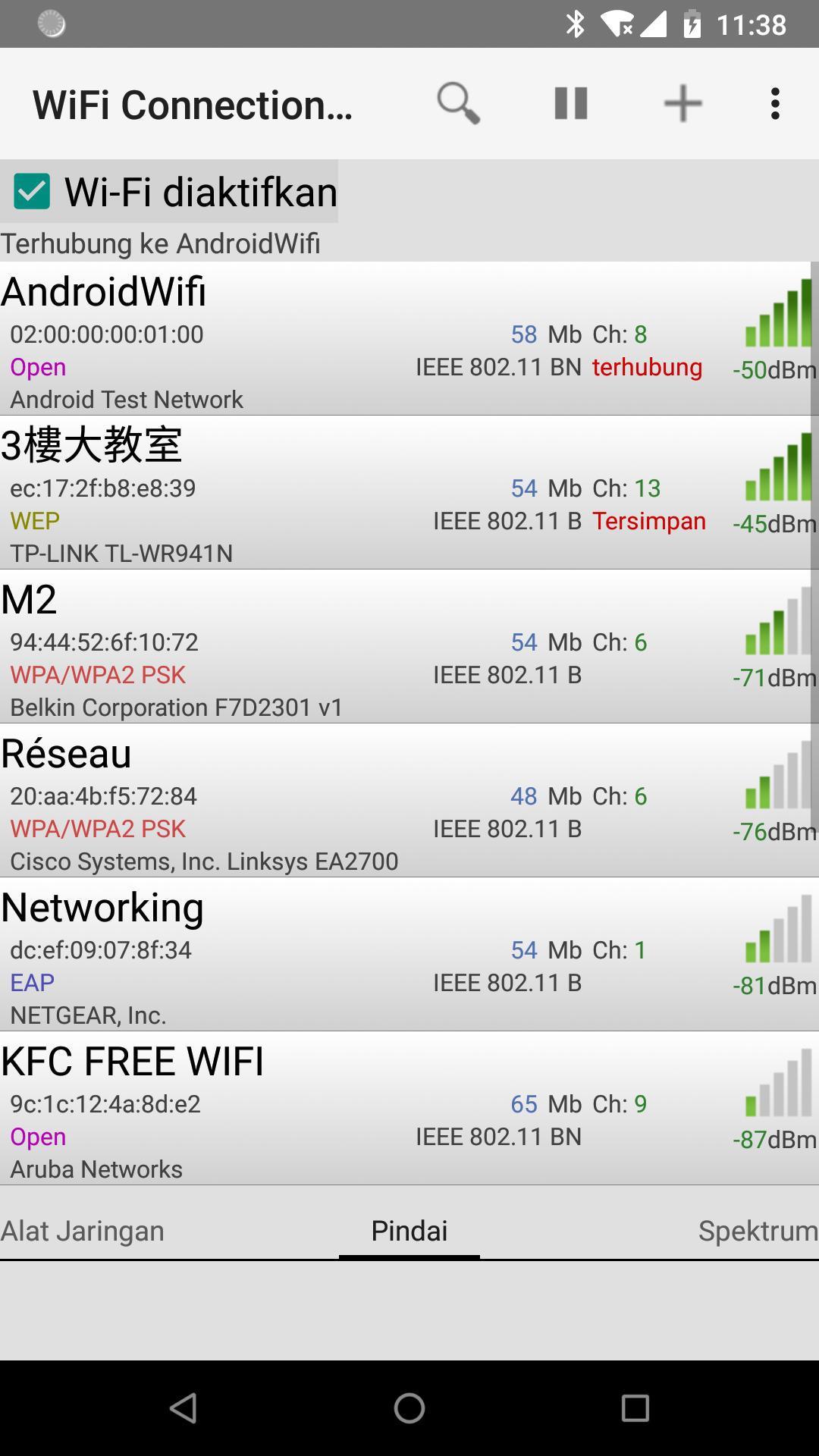Switch to the Alat Jaringan tab

(82, 1231)
